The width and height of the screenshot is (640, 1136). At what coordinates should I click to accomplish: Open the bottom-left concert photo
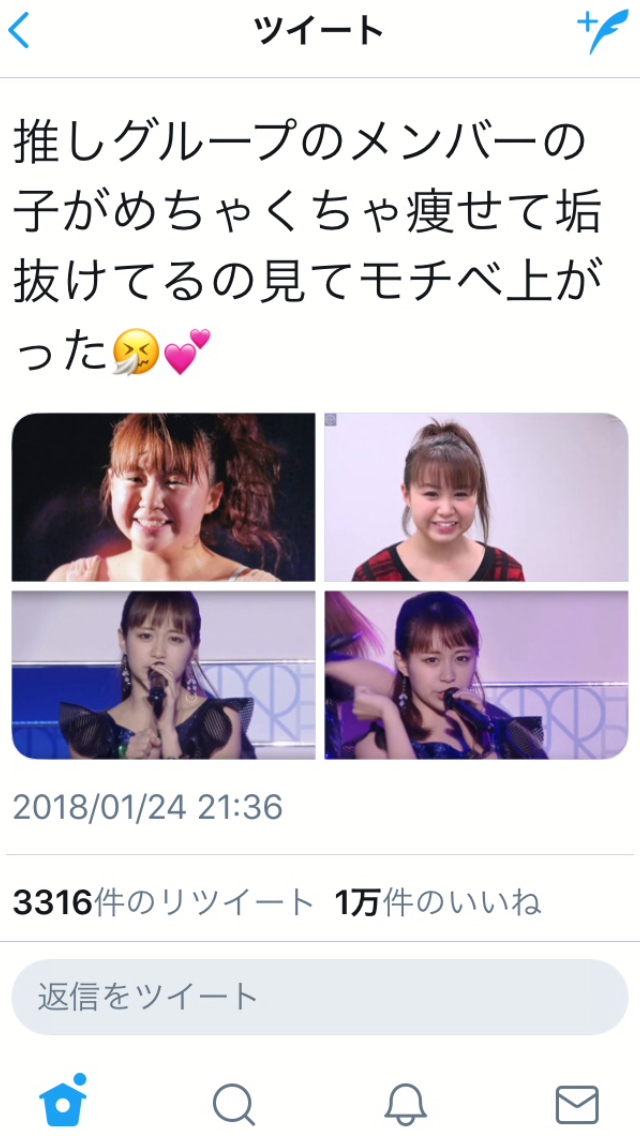pyautogui.click(x=164, y=675)
